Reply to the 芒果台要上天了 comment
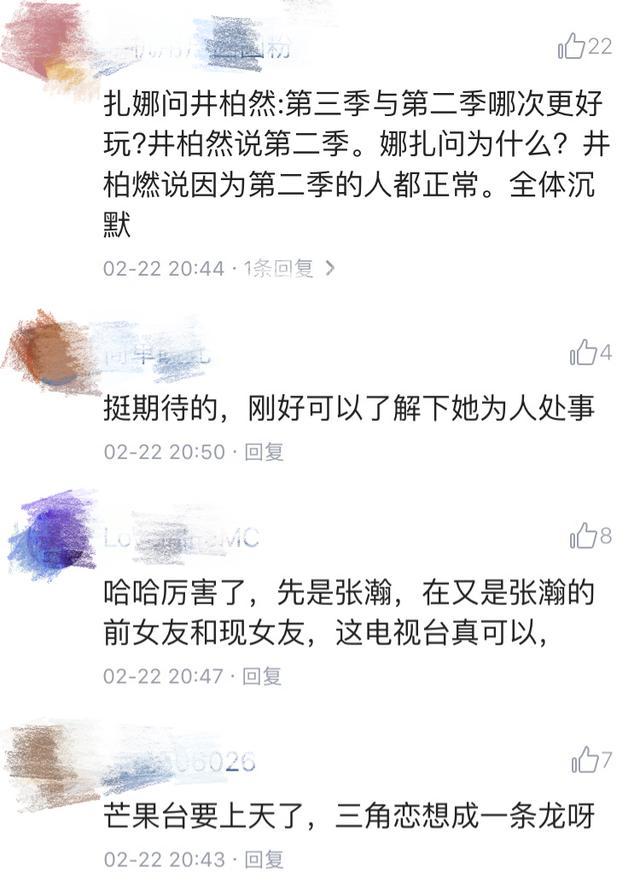The height and width of the screenshot is (885, 640). click(x=265, y=859)
